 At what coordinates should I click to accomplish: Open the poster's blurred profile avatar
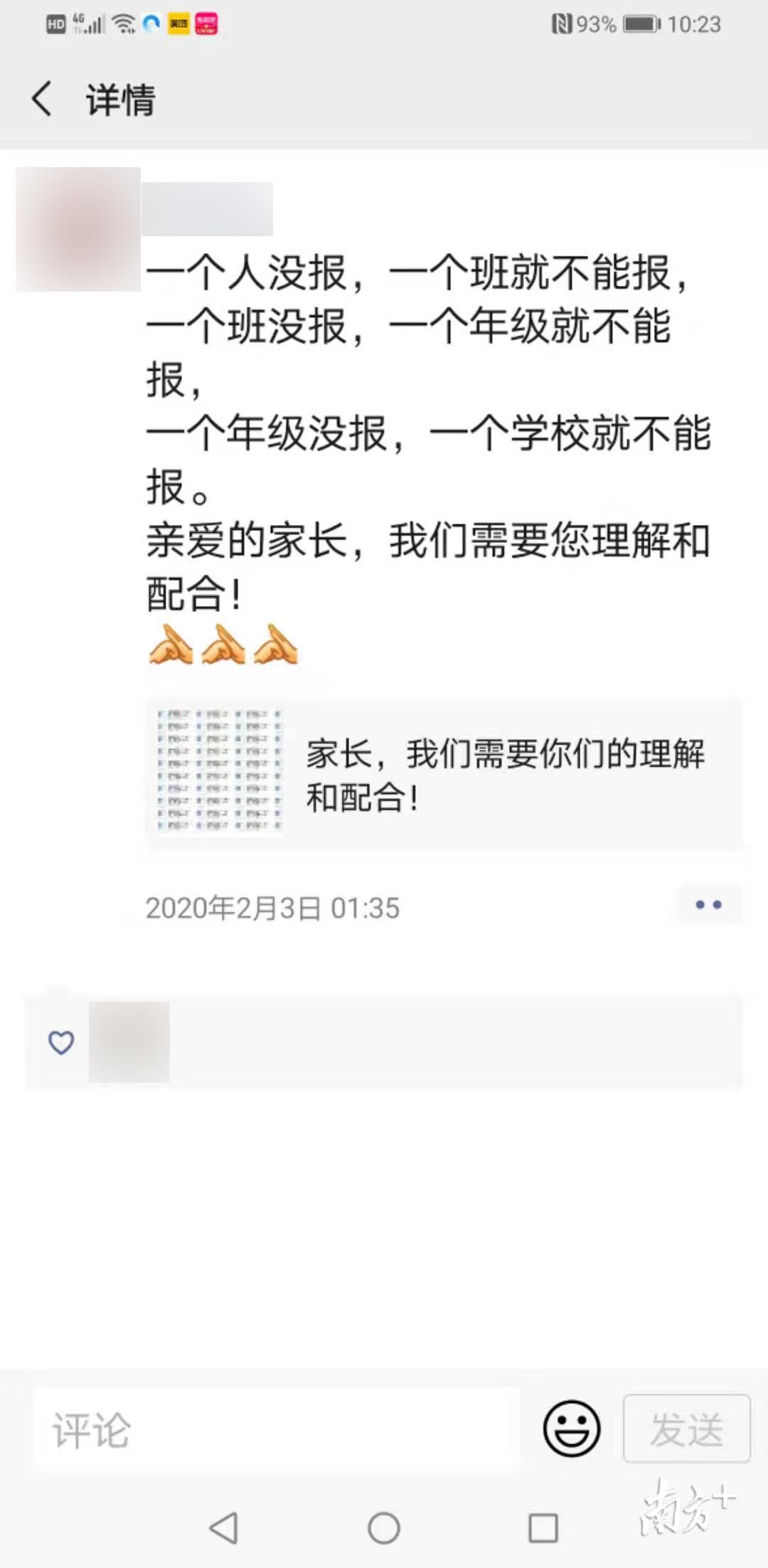click(78, 229)
